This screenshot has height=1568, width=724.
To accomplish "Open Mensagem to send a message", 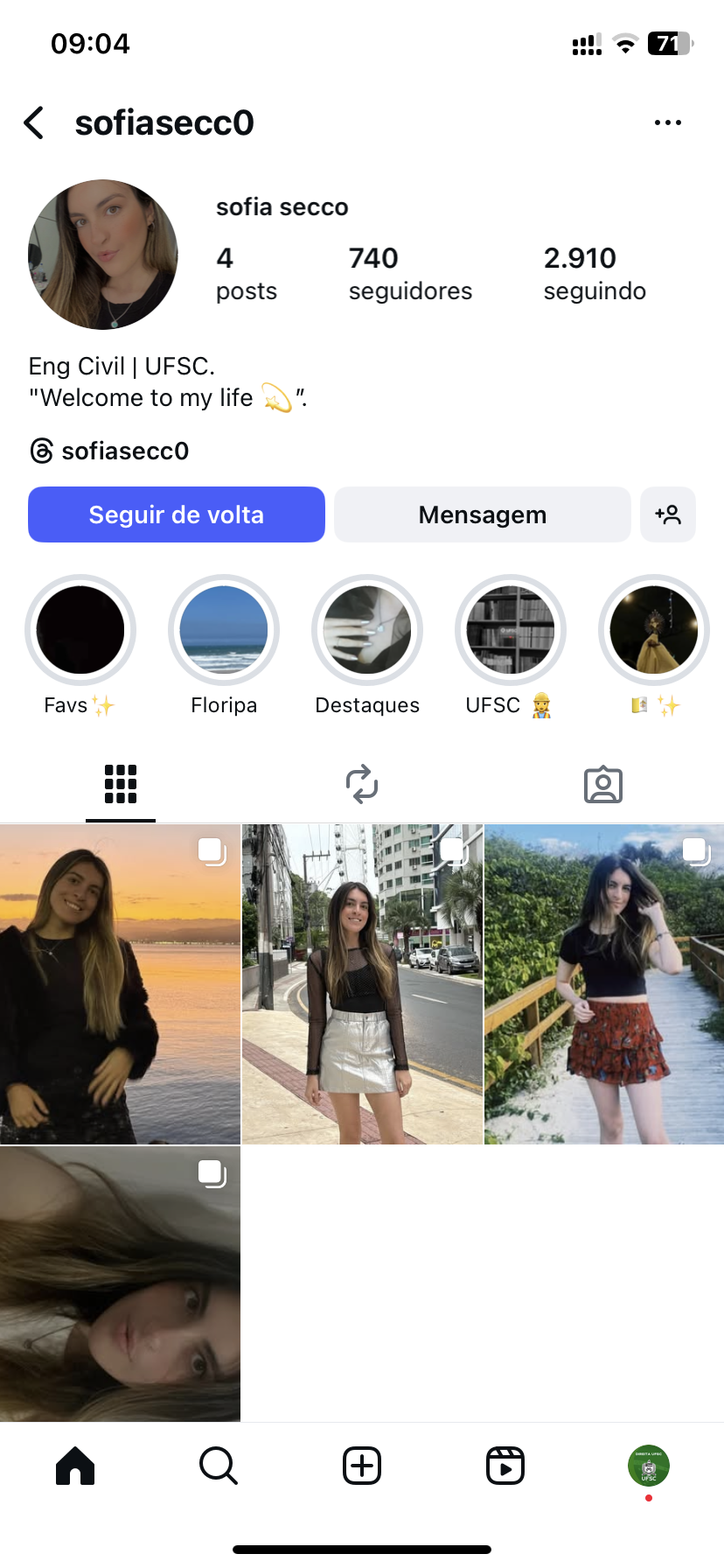I will coord(482,514).
